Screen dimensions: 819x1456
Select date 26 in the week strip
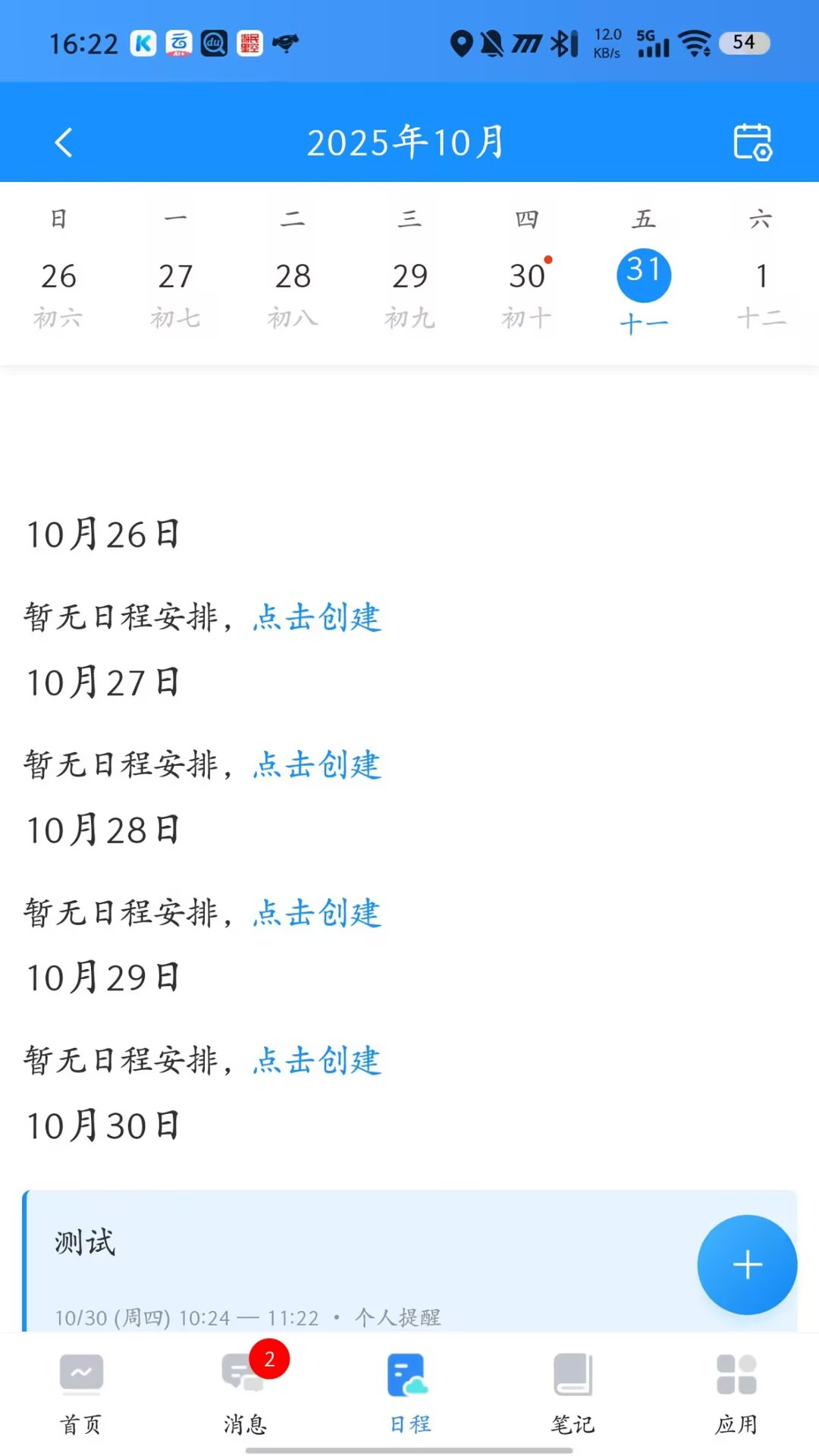click(x=60, y=275)
